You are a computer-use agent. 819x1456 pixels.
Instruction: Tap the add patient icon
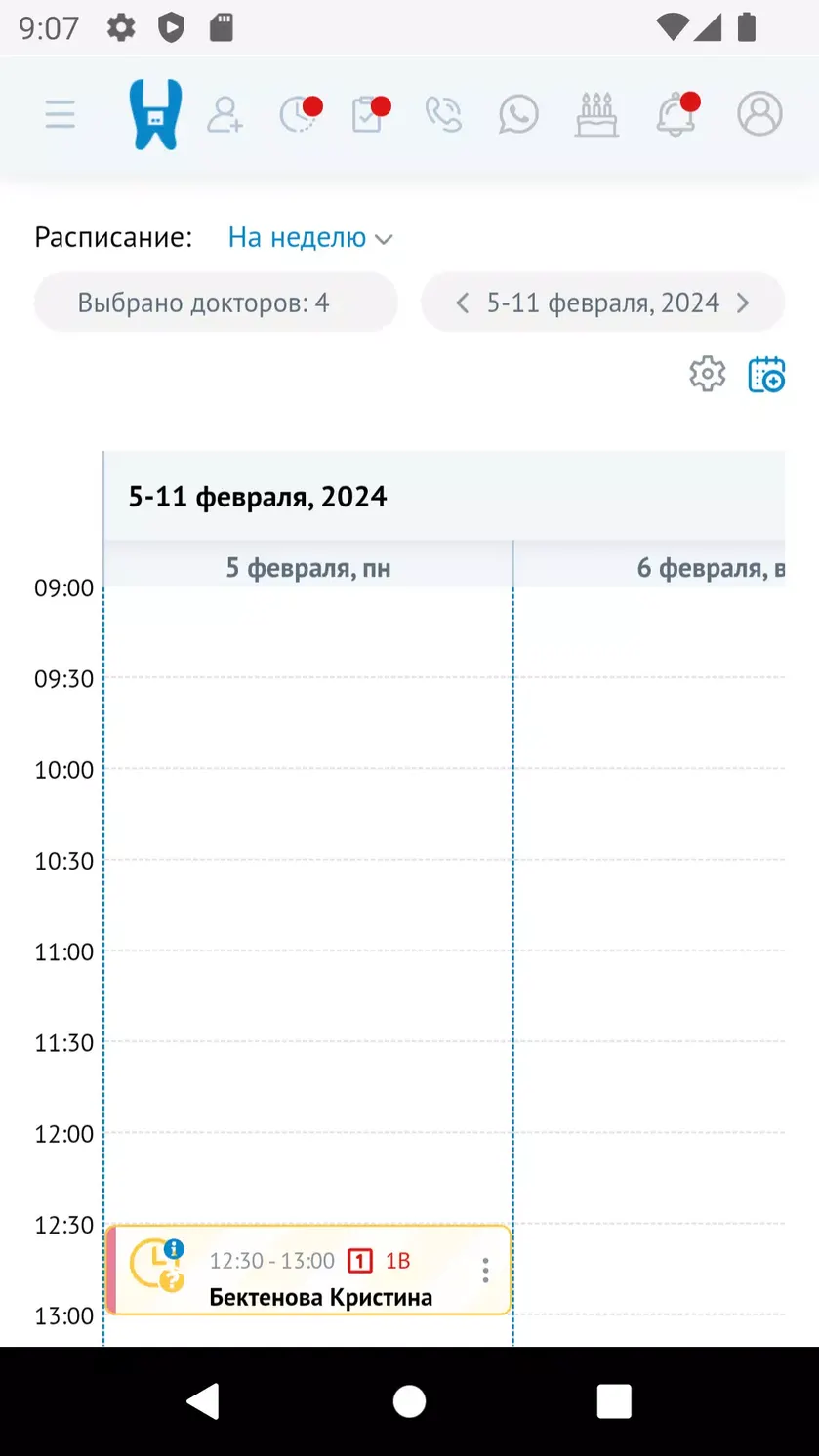pyautogui.click(x=225, y=115)
